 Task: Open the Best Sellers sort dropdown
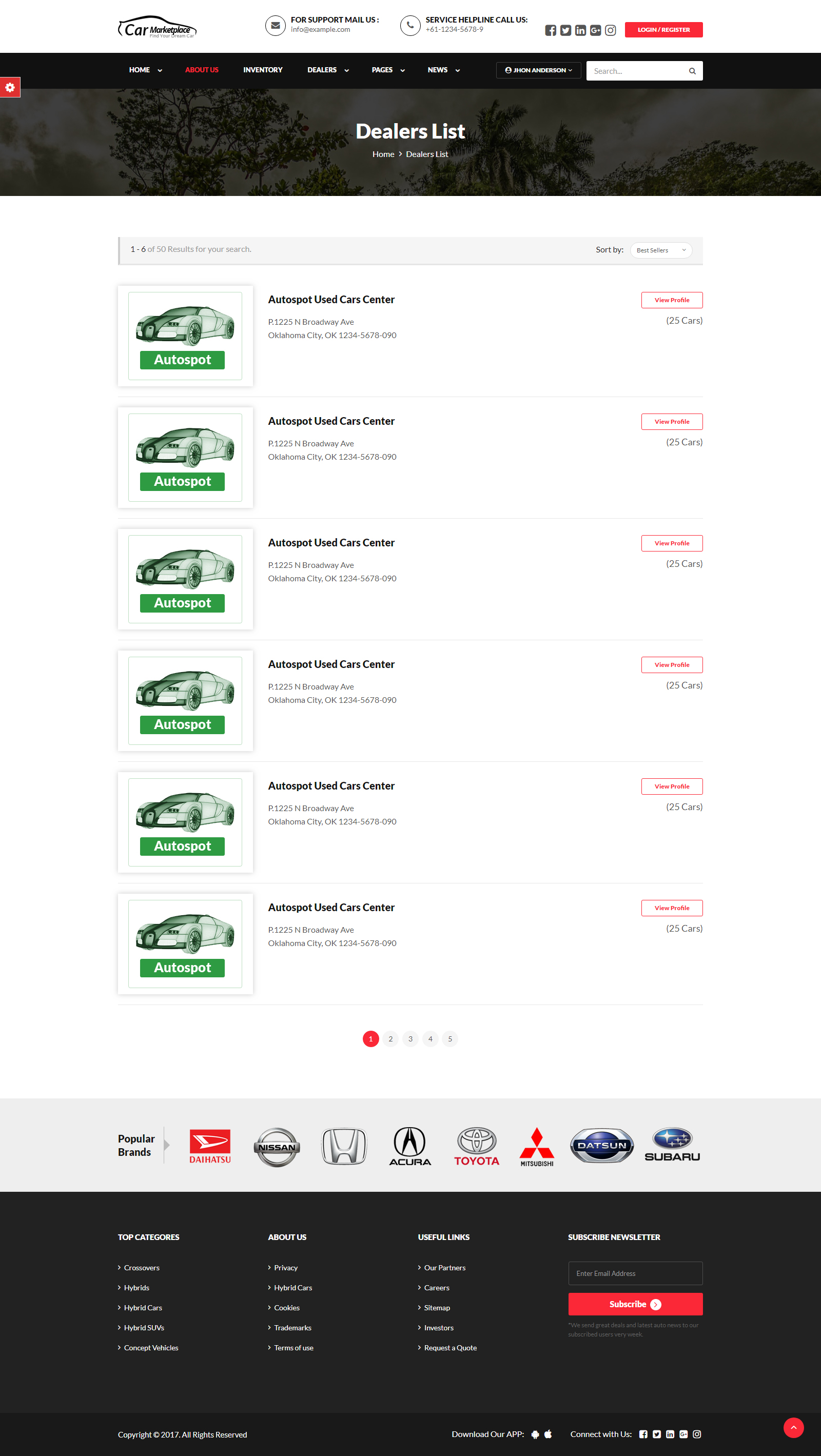click(661, 250)
